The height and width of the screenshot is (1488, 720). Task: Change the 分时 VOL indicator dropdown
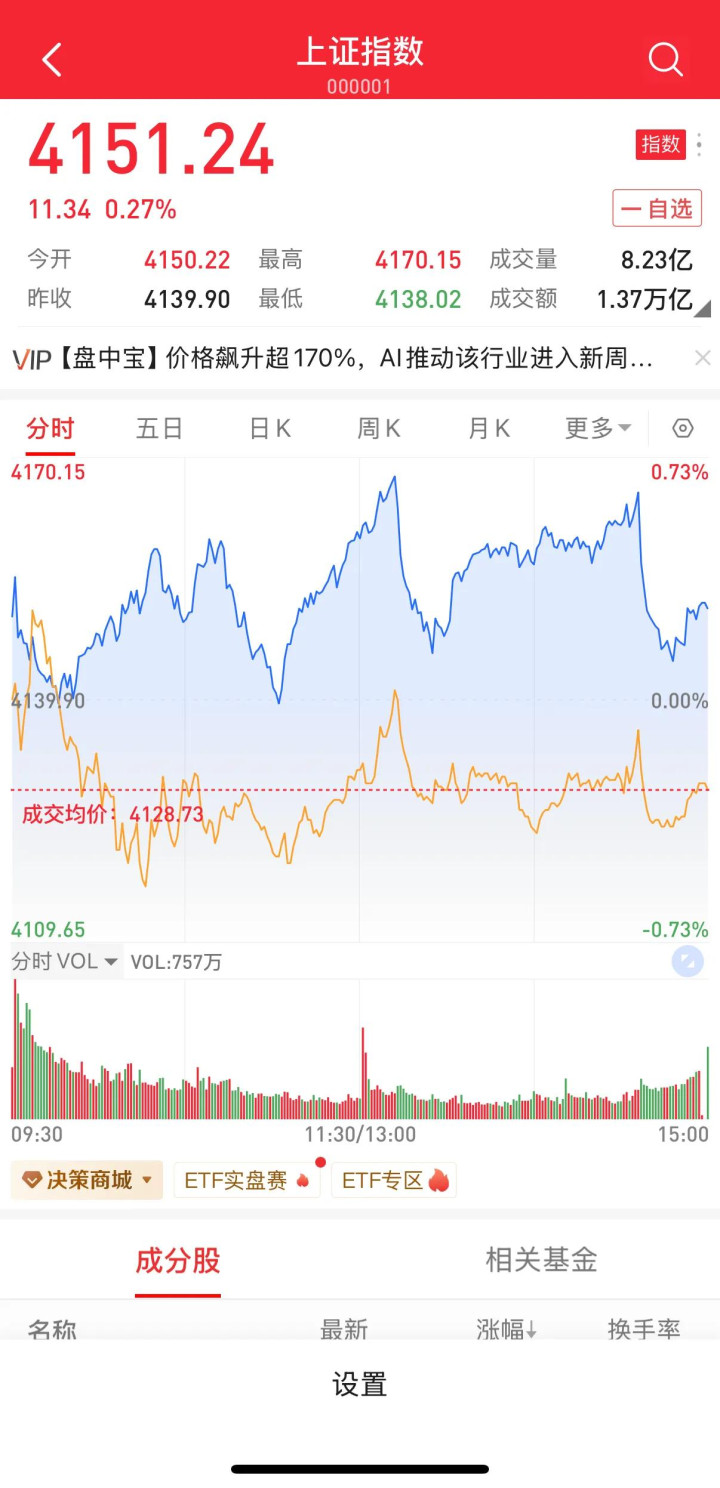click(x=65, y=962)
